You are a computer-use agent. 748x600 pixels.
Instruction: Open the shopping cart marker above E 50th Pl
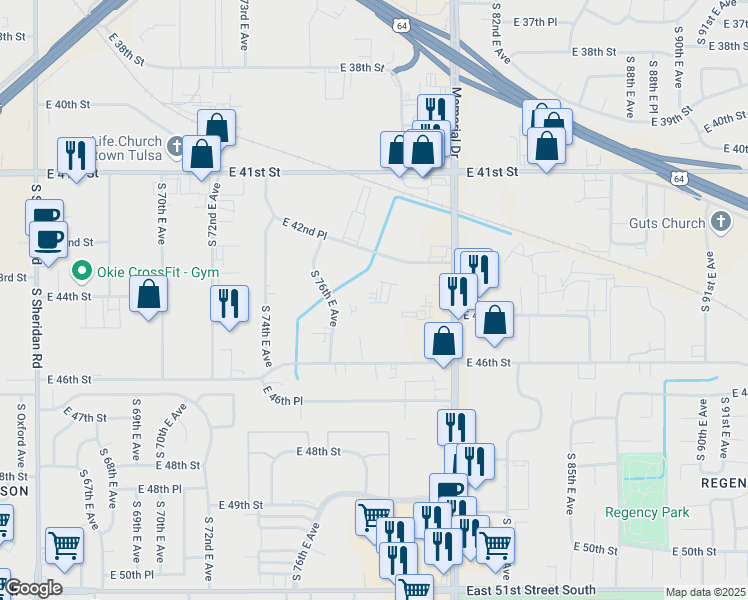[x=64, y=546]
